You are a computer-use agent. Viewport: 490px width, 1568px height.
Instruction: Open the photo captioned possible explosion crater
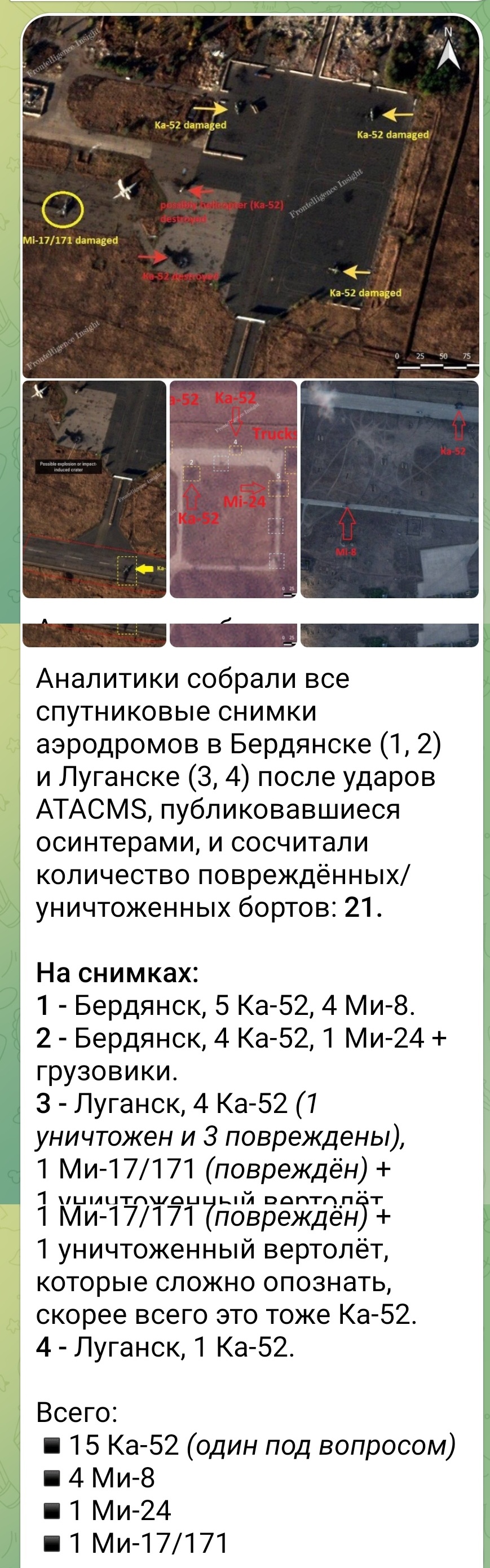click(x=94, y=489)
